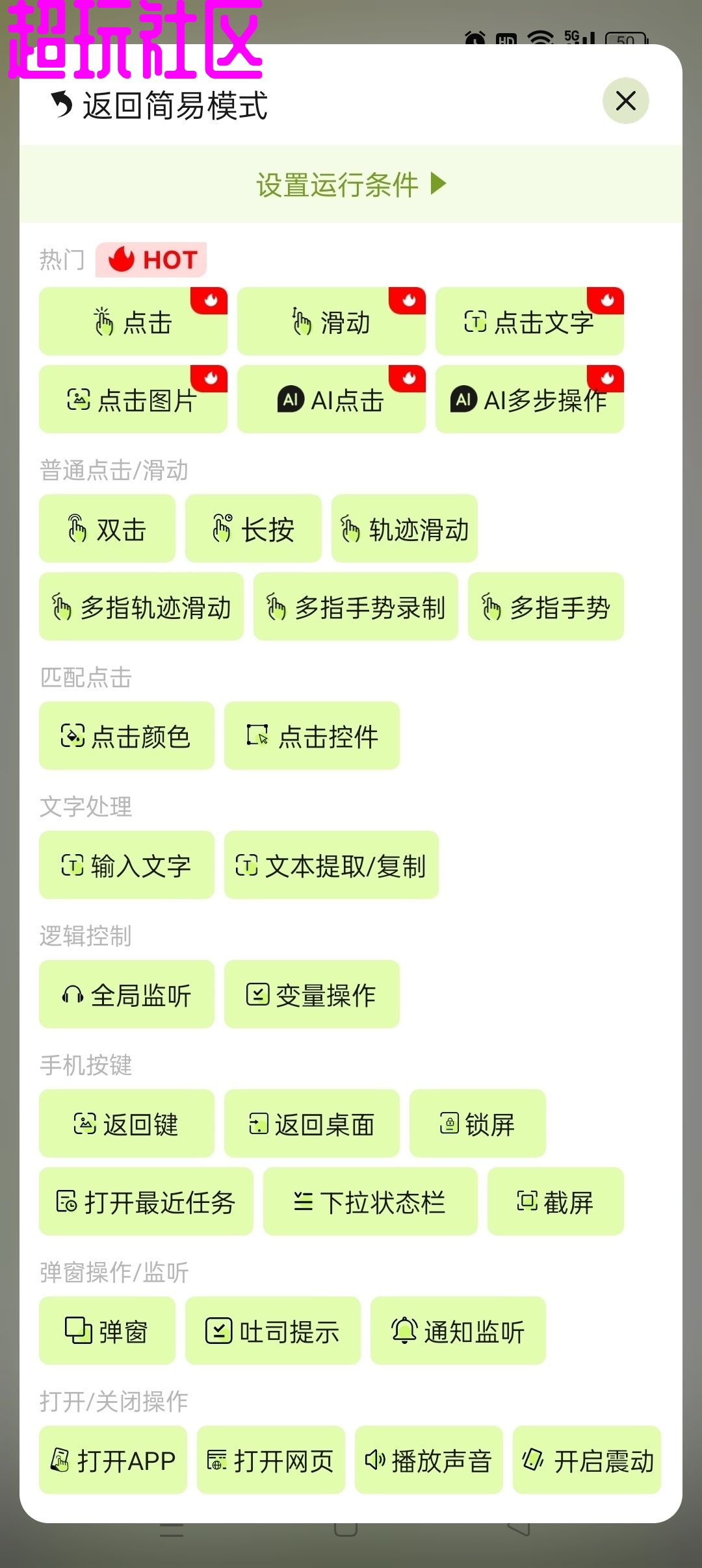The height and width of the screenshot is (1568, 702).
Task: Choose the 返回桌面 key action
Action: 311,1124
